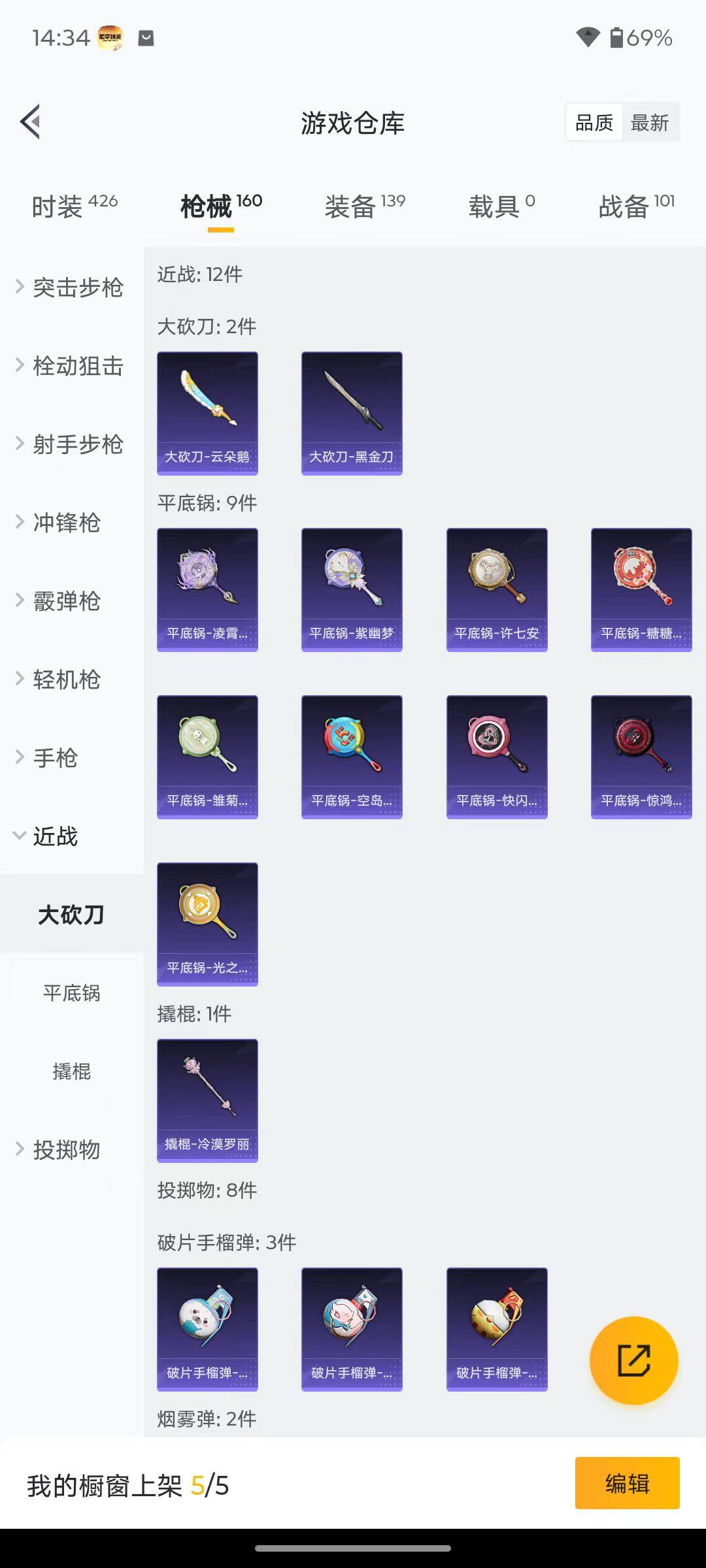
Task: View the 大砍刀-黑金刀 skin
Action: [352, 413]
